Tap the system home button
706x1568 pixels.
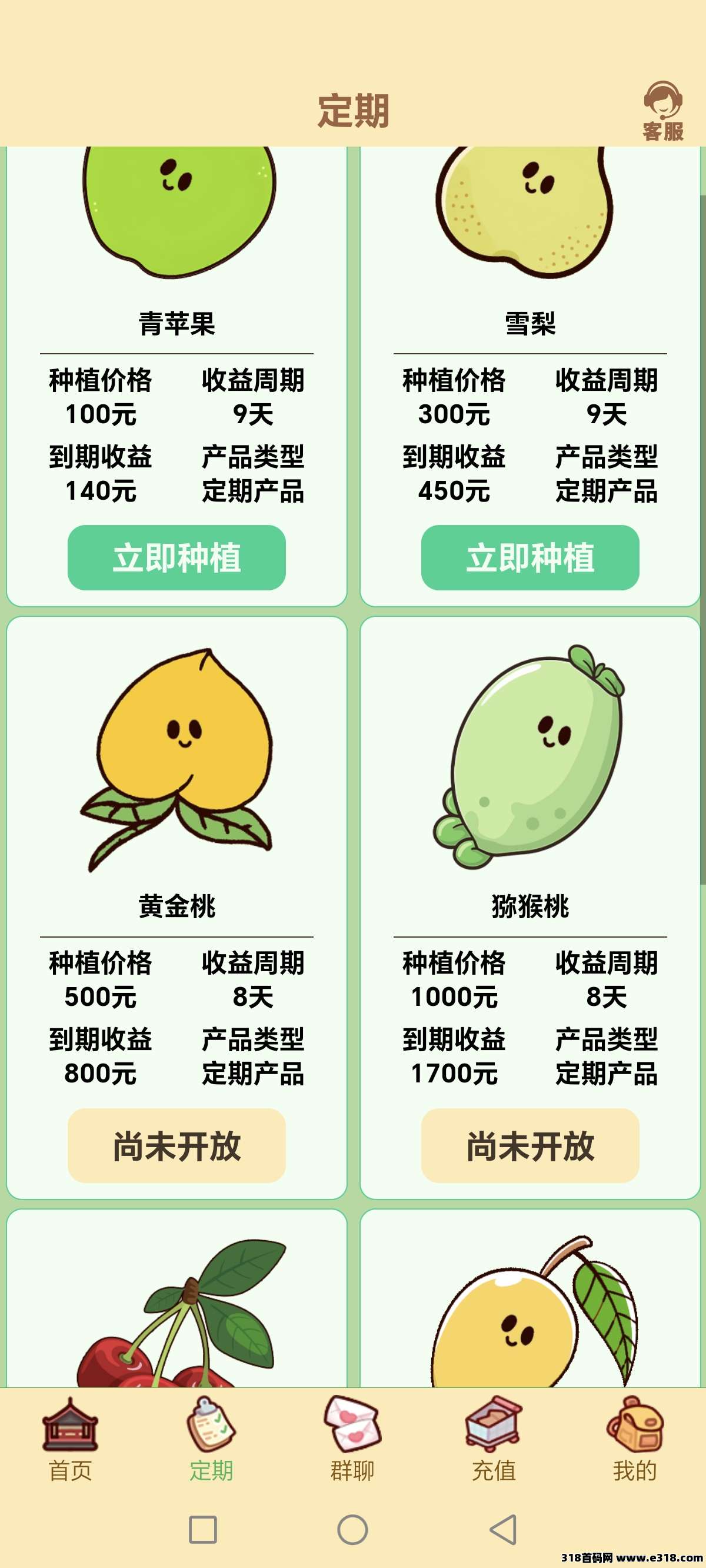352,1530
